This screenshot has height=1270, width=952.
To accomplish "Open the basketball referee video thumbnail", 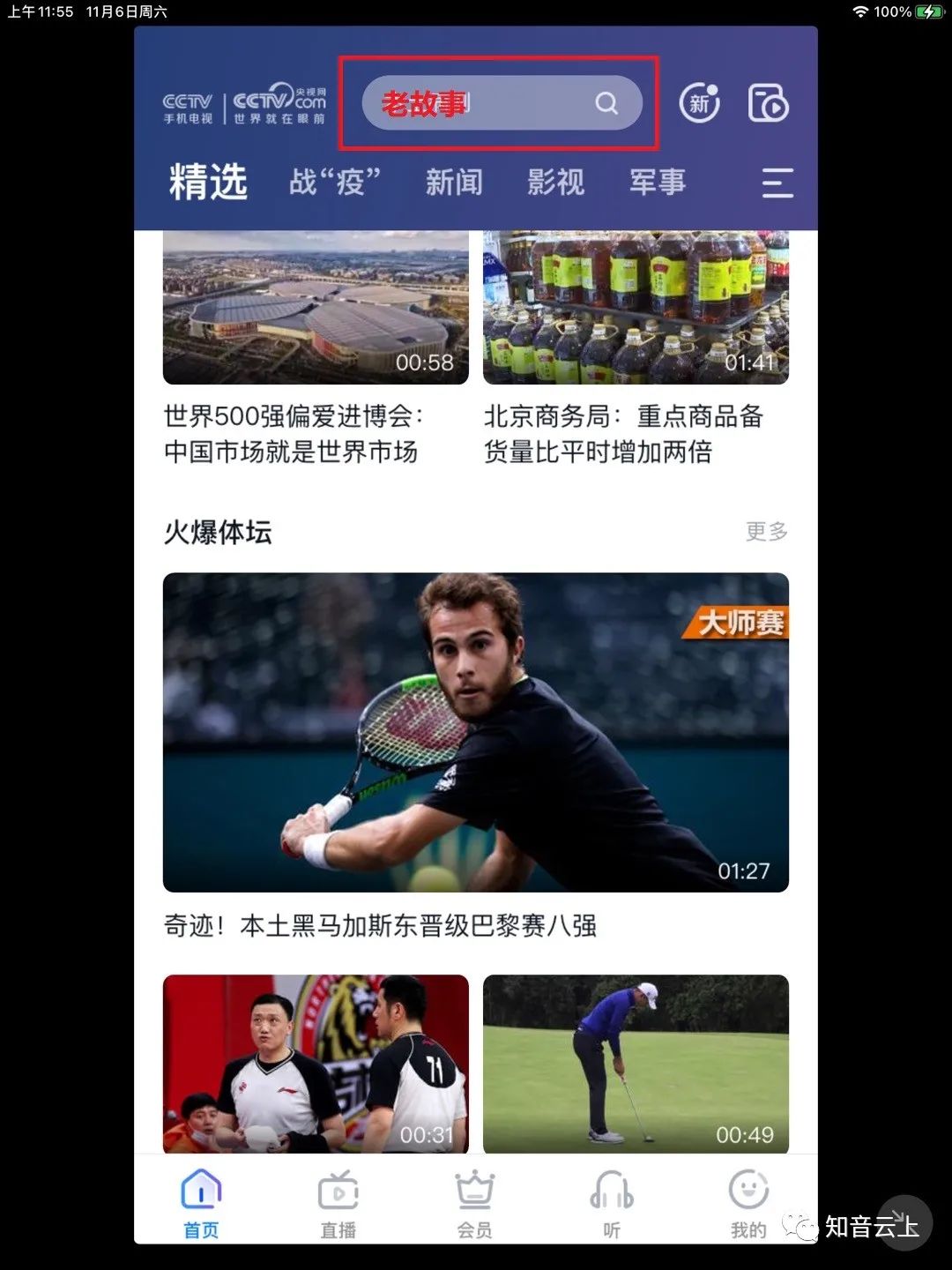I will point(316,1063).
